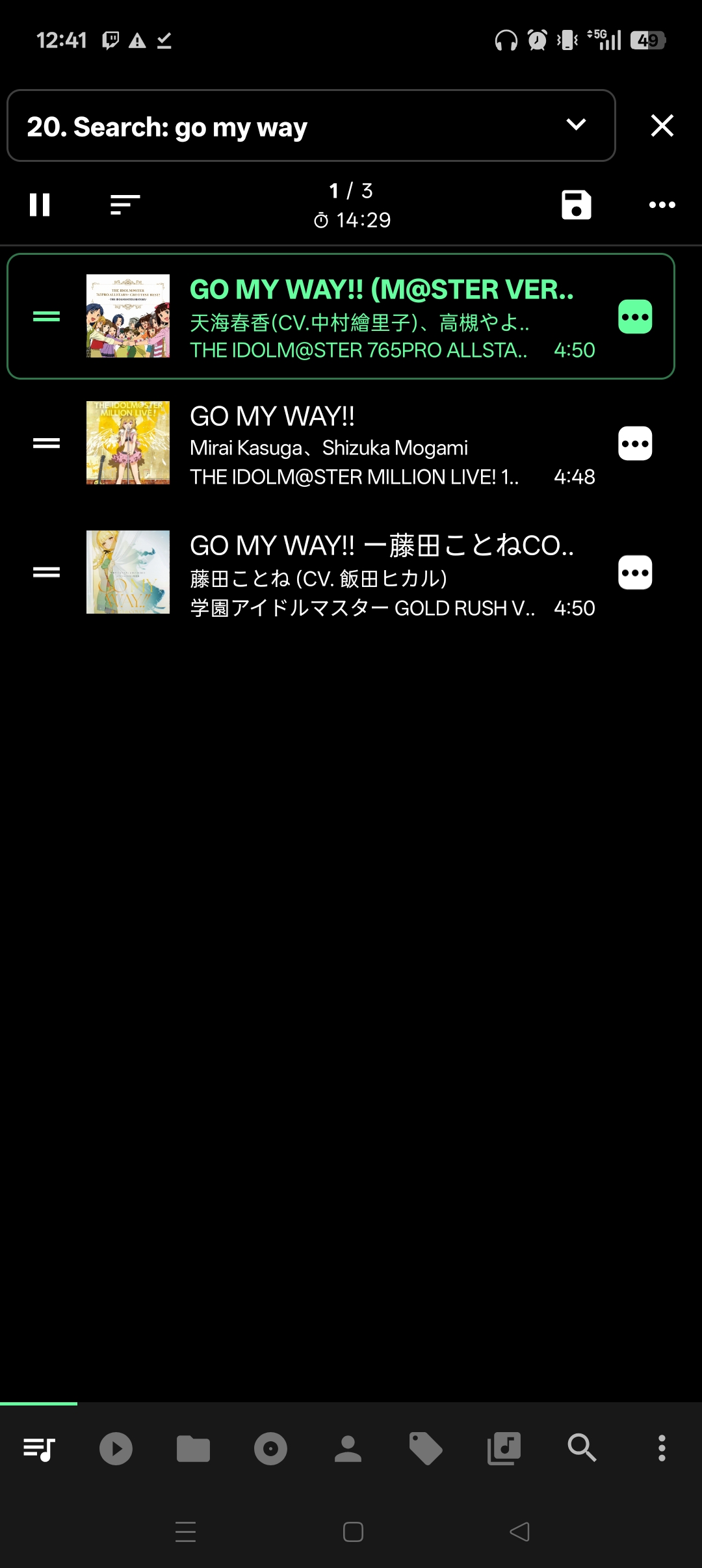Screen dimensions: 702x1568
Task: Switch to the albums tab
Action: [270, 1448]
